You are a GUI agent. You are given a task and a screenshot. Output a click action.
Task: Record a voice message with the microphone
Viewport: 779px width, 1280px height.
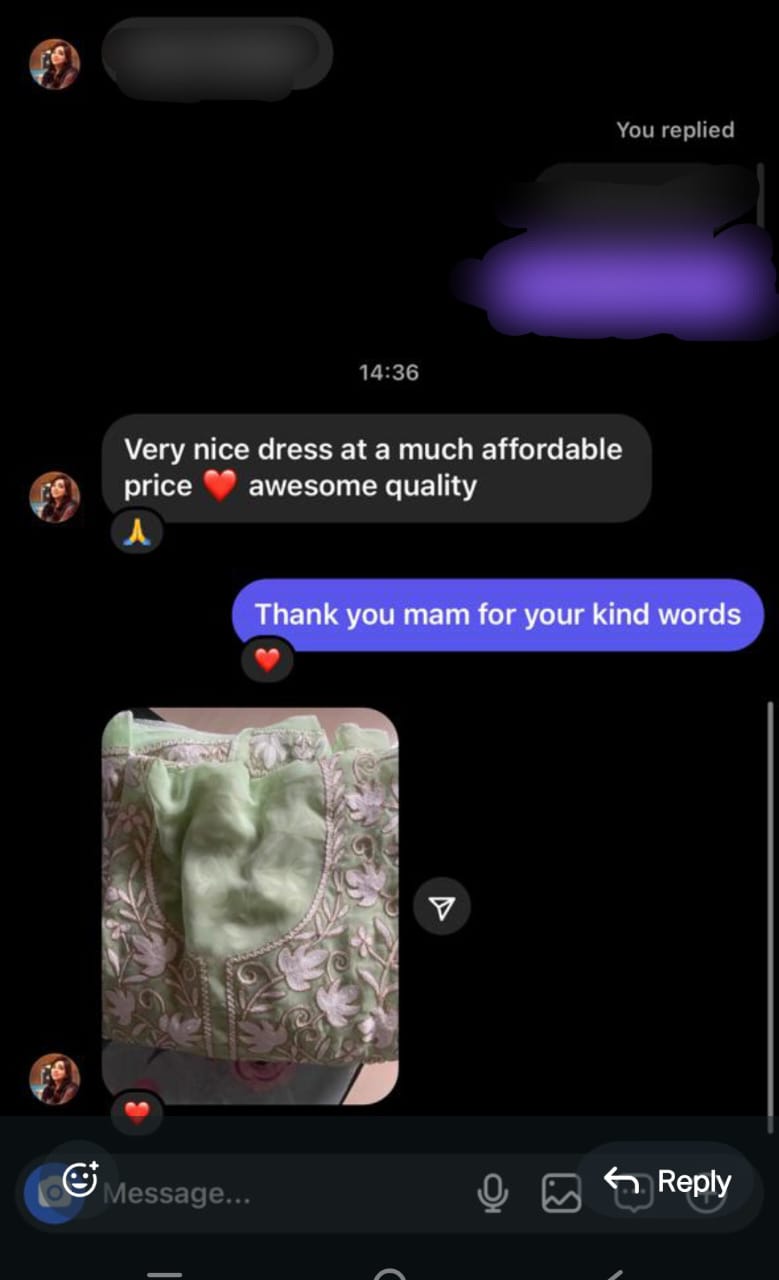492,1192
